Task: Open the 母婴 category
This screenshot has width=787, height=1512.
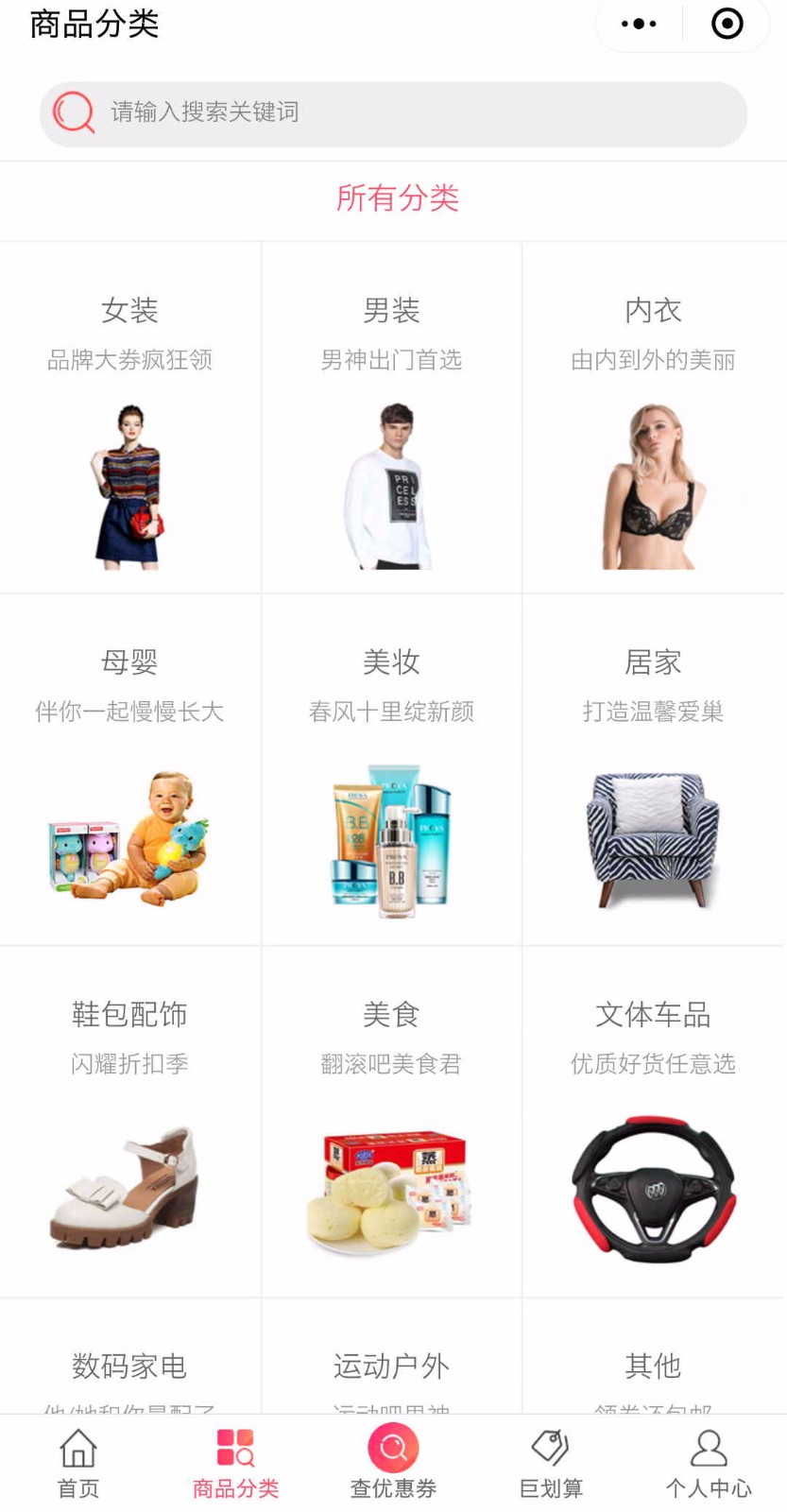Action: (x=130, y=770)
